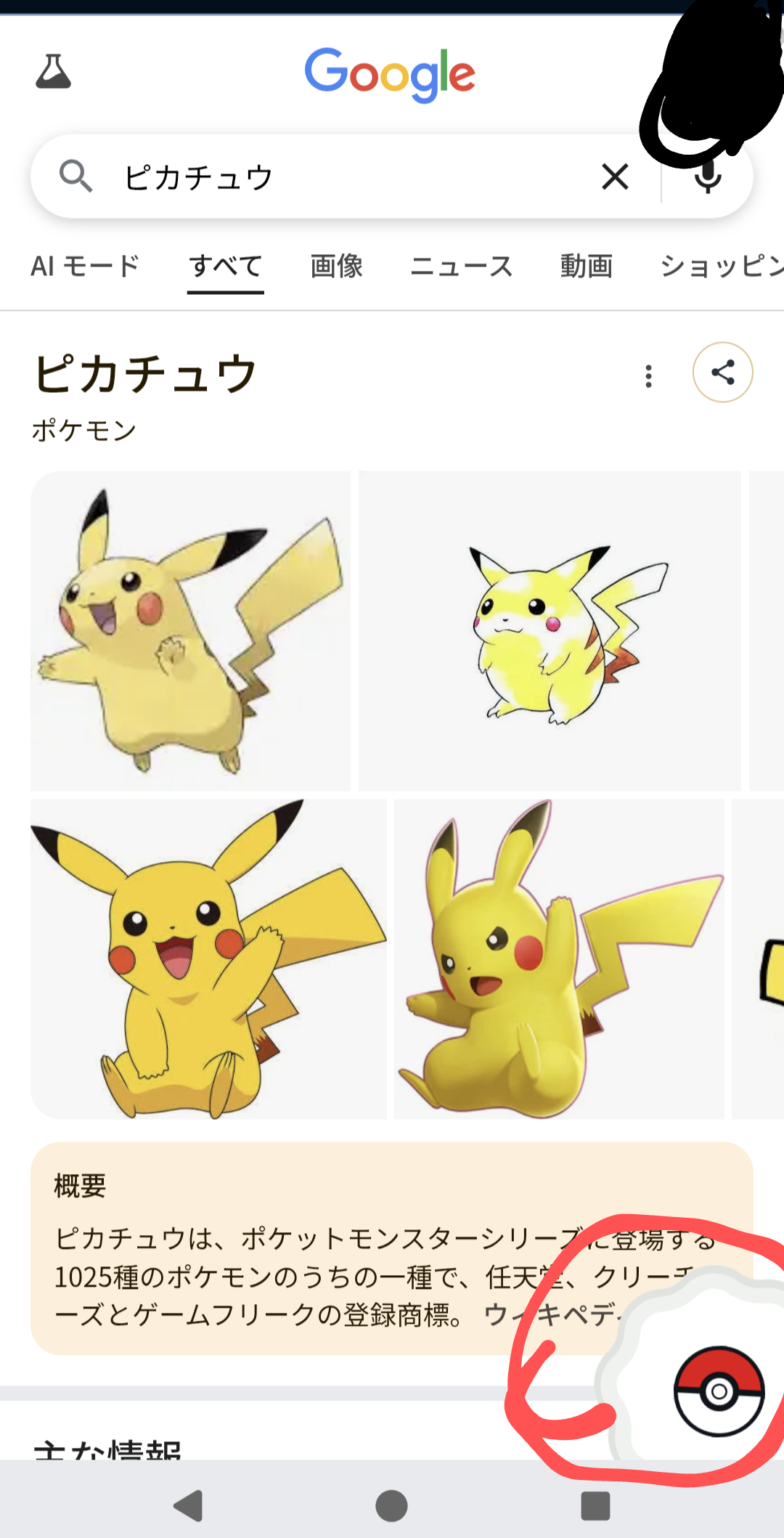
Task: Go back with the system back button
Action: click(x=189, y=1505)
